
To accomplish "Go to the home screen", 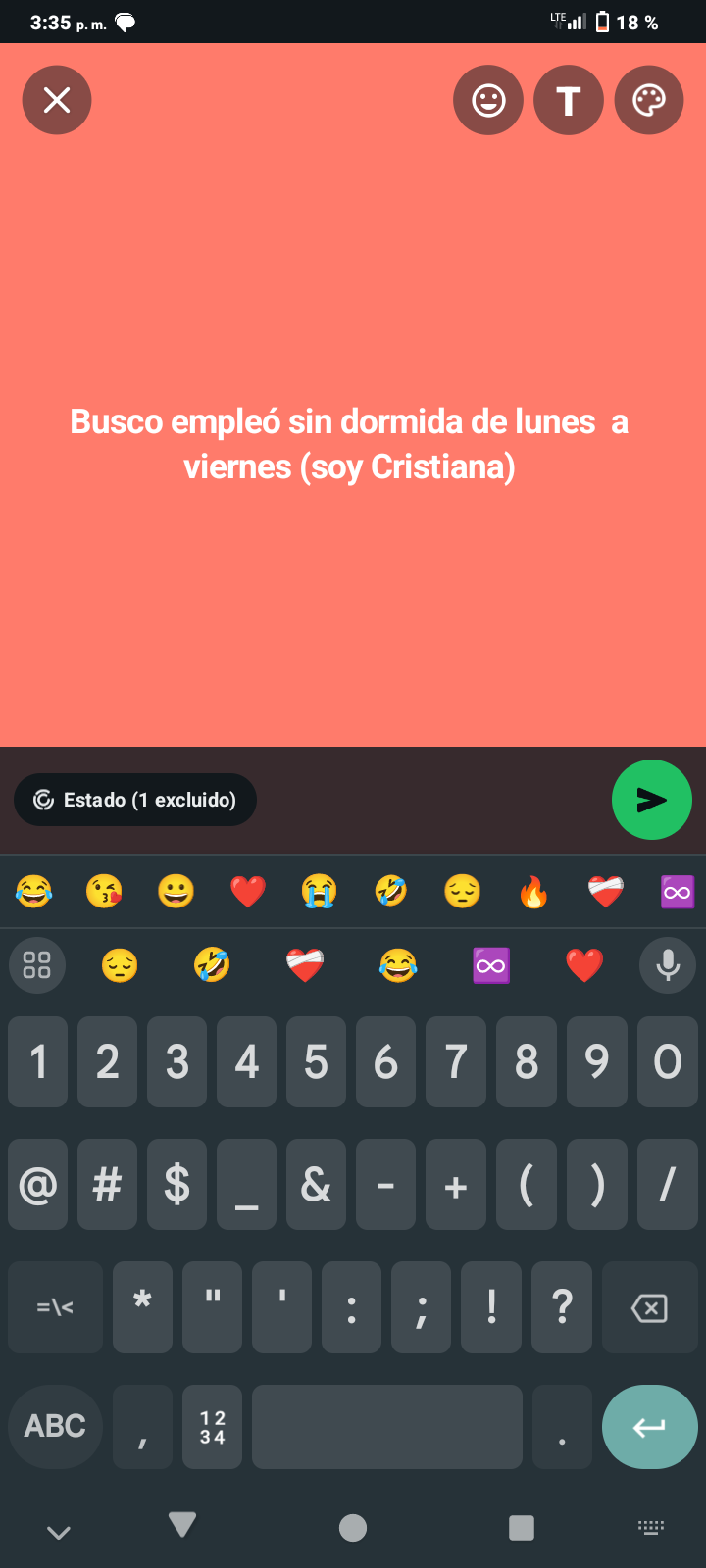I will click(353, 1527).
